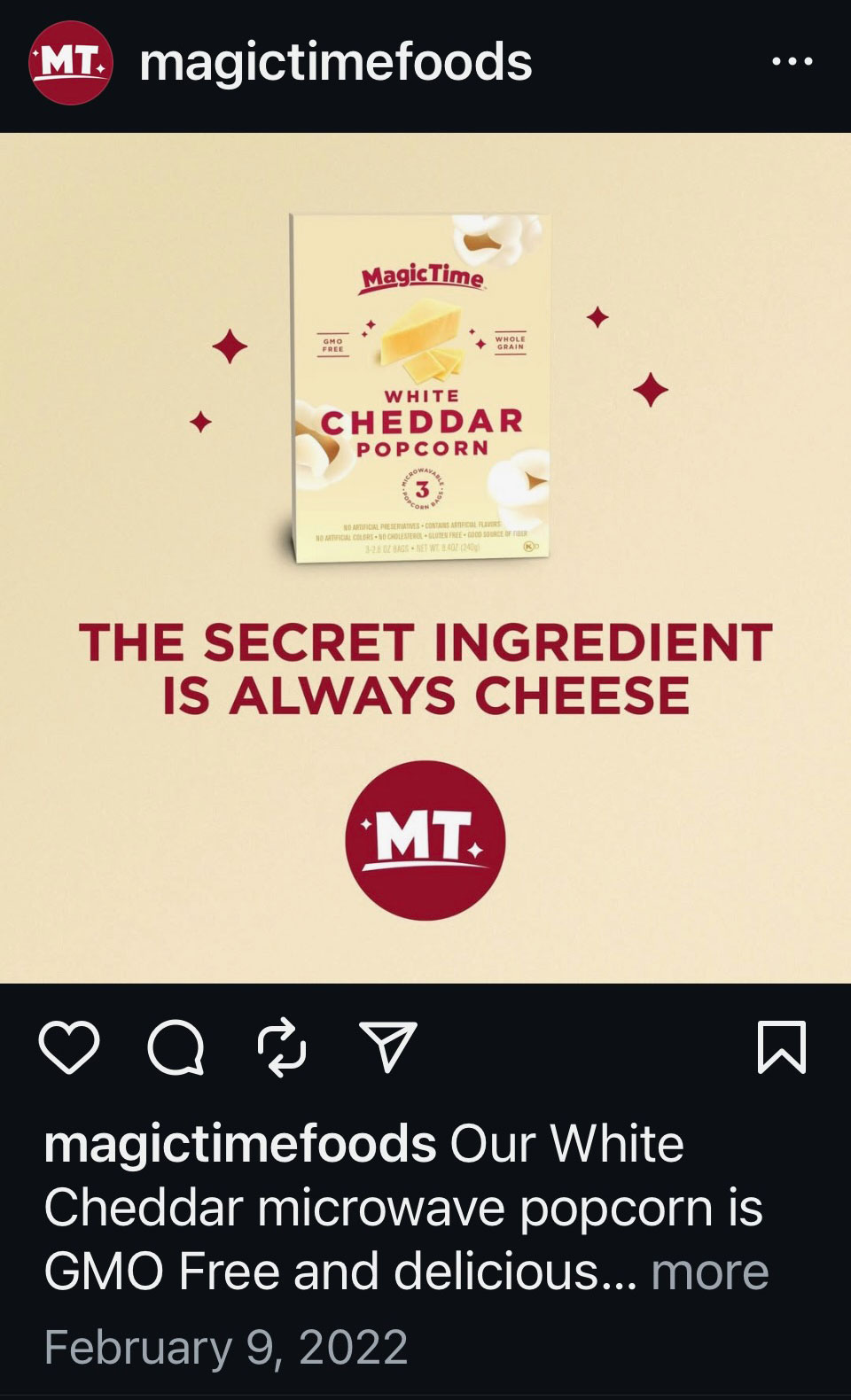Share this post via the paper plane

pyautogui.click(x=388, y=1047)
